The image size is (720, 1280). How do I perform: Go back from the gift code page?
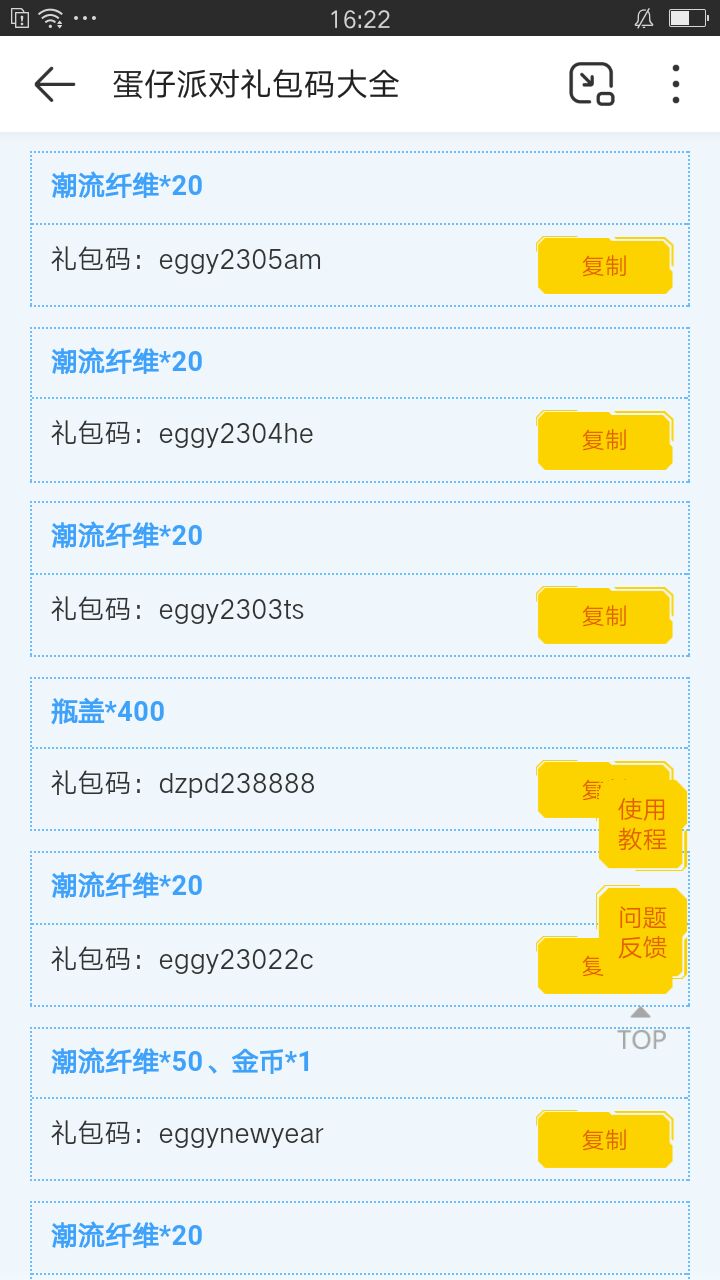55,85
